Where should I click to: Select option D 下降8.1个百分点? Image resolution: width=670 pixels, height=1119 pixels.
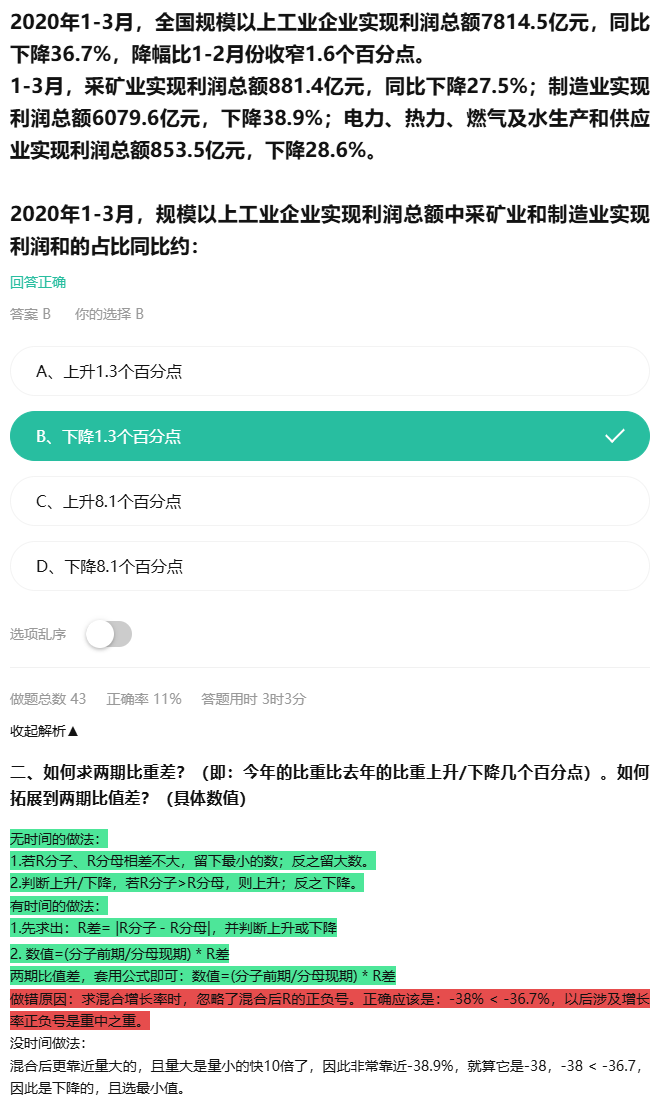(x=330, y=566)
